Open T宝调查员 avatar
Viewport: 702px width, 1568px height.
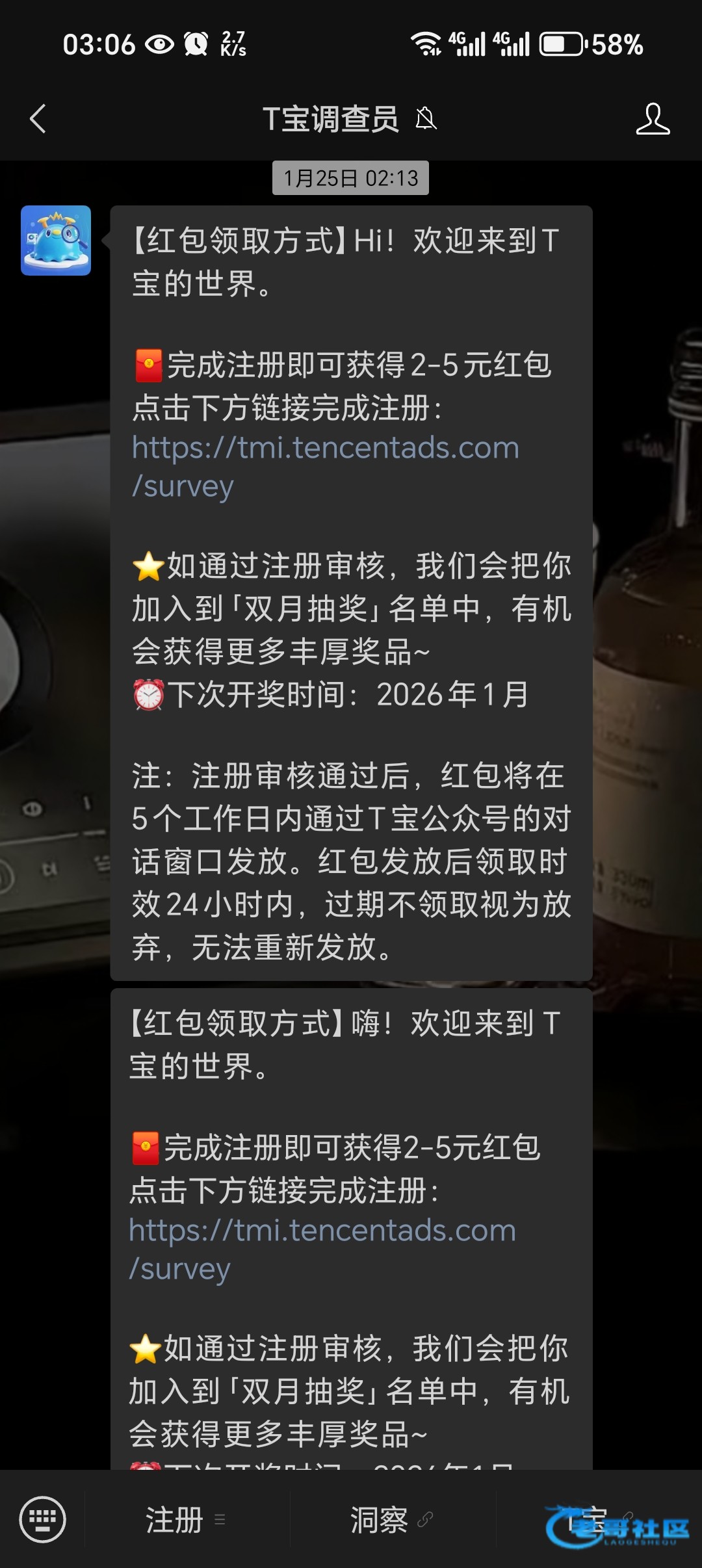point(56,241)
